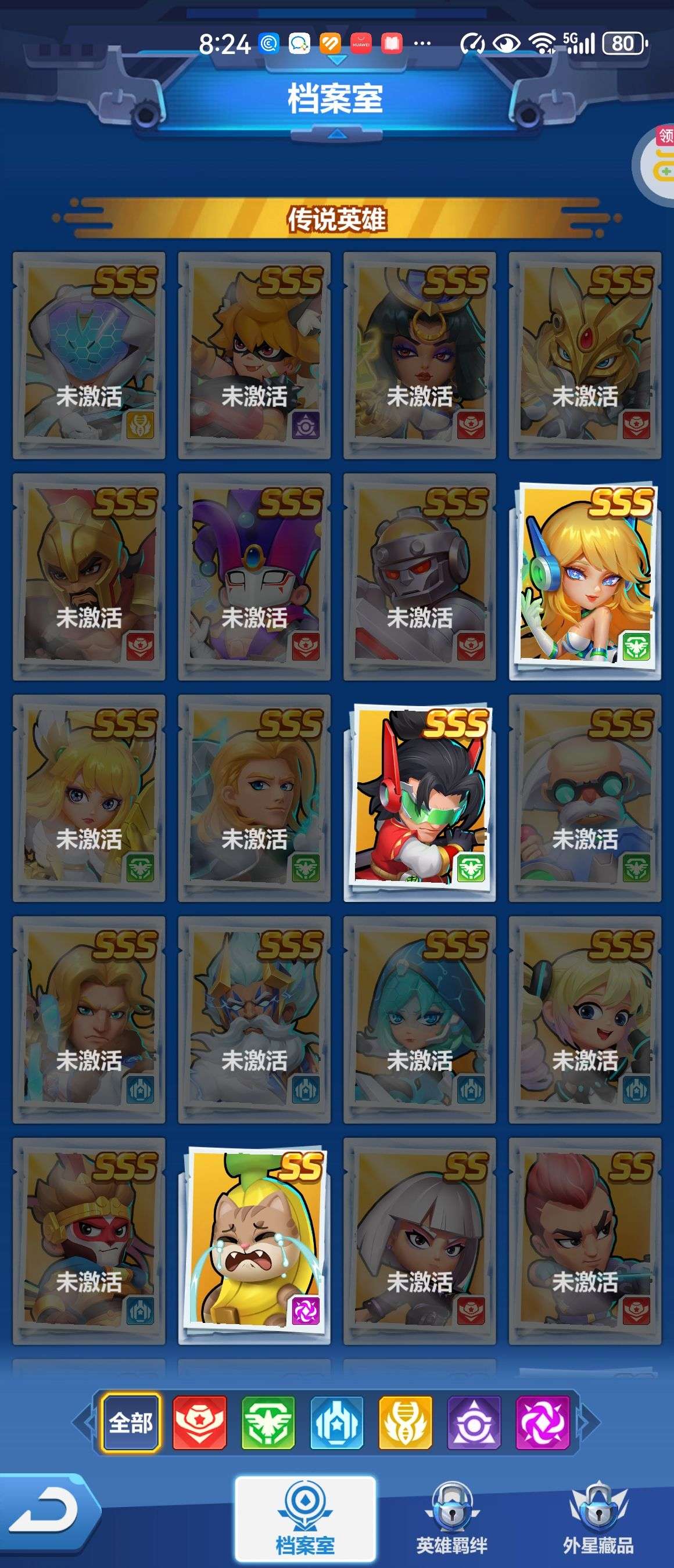Open the inactive Cleopatra-style hero card
Screen dimensions: 674x1568
420,355
